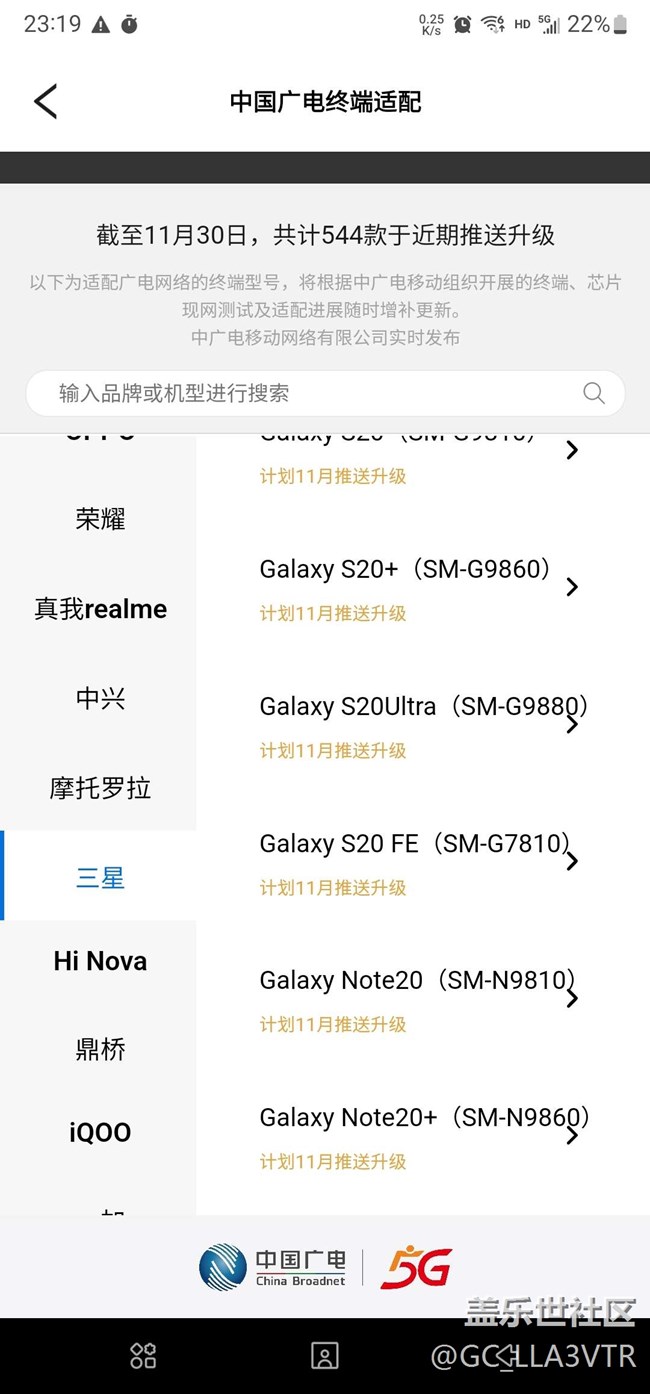Select the 三星 brand tab
The image size is (650, 1394).
(x=100, y=876)
